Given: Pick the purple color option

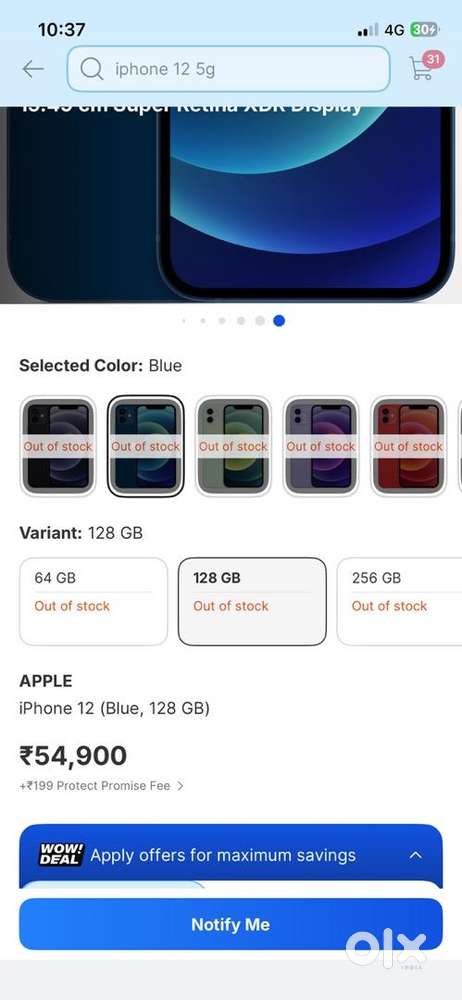Looking at the screenshot, I should click(x=320, y=446).
